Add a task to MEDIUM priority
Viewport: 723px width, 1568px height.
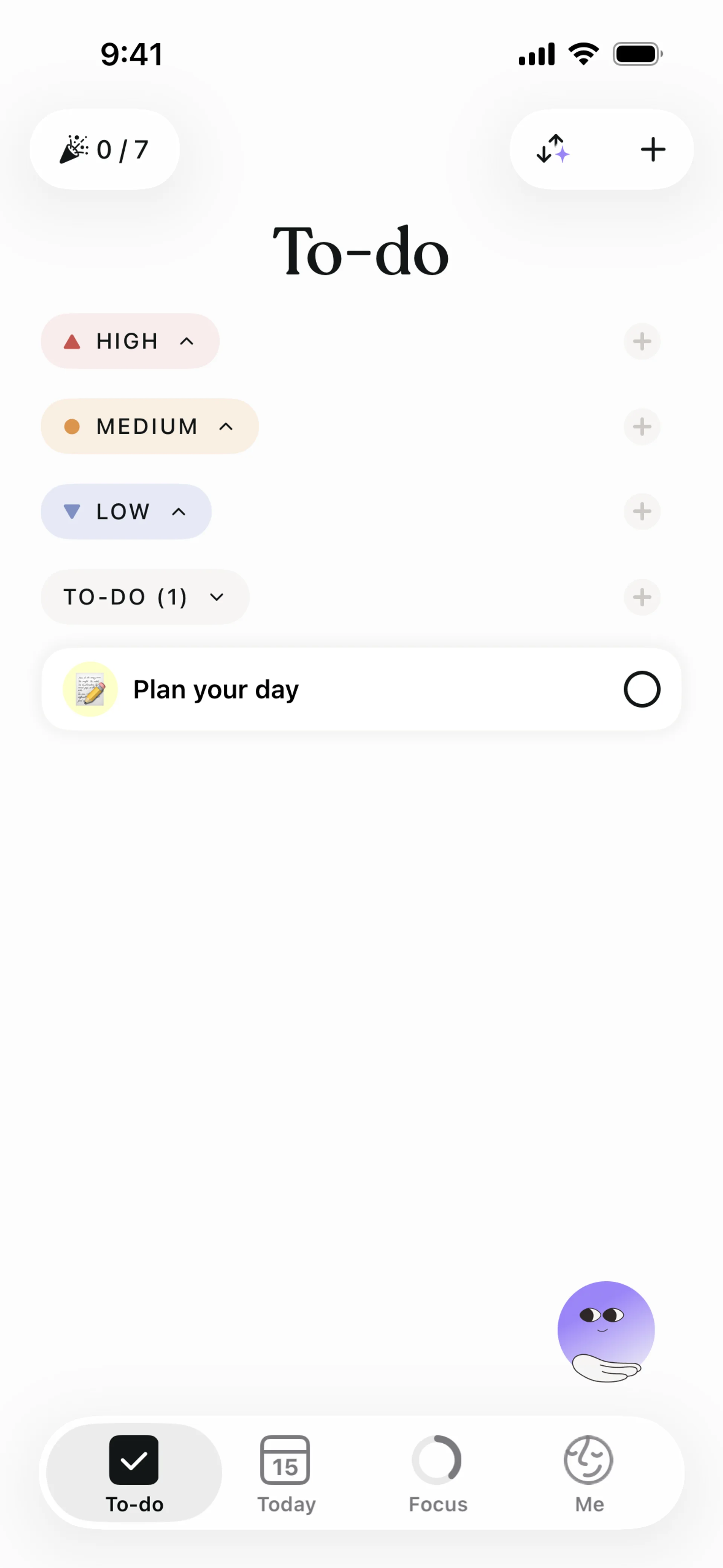click(641, 427)
